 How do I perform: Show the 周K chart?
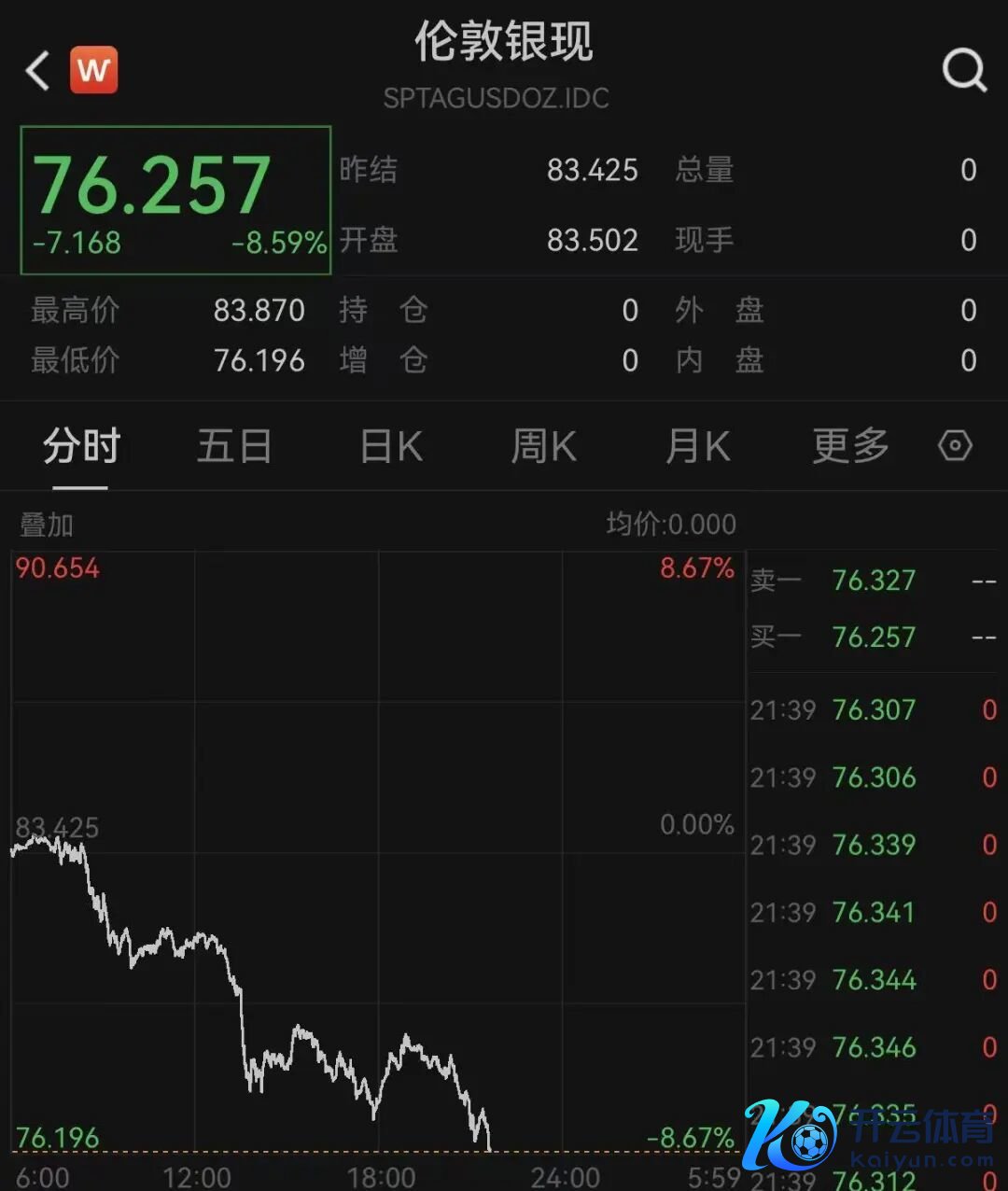click(x=544, y=446)
